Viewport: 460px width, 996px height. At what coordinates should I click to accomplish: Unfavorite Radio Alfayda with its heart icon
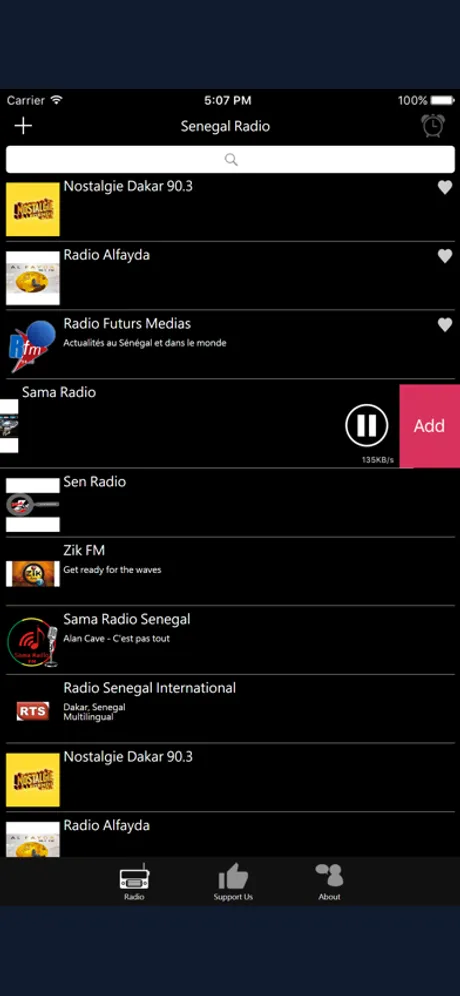(x=445, y=256)
